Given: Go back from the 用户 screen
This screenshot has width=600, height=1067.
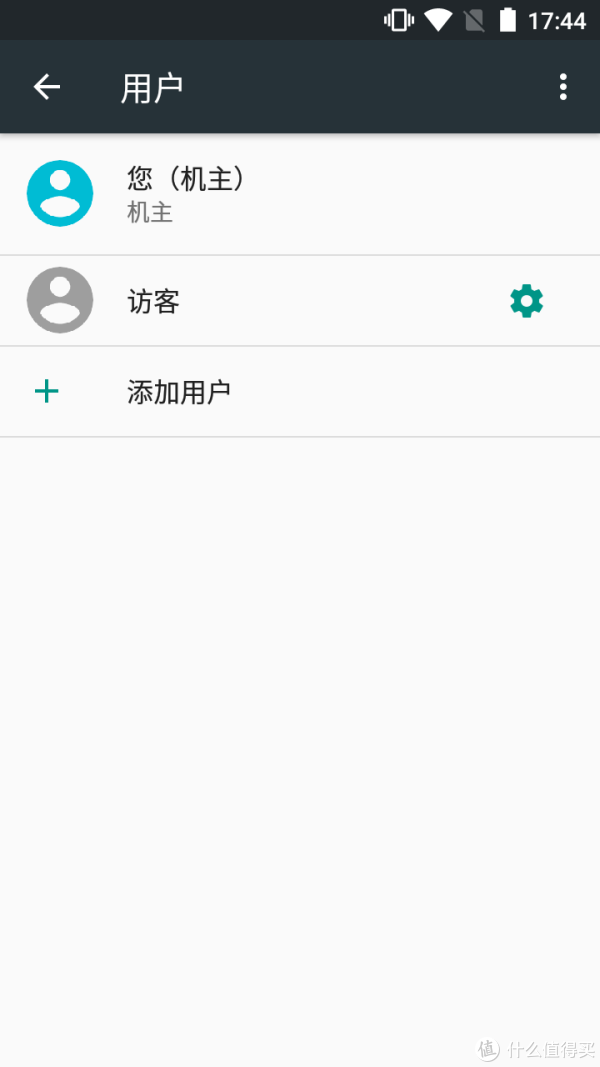Looking at the screenshot, I should point(47,87).
